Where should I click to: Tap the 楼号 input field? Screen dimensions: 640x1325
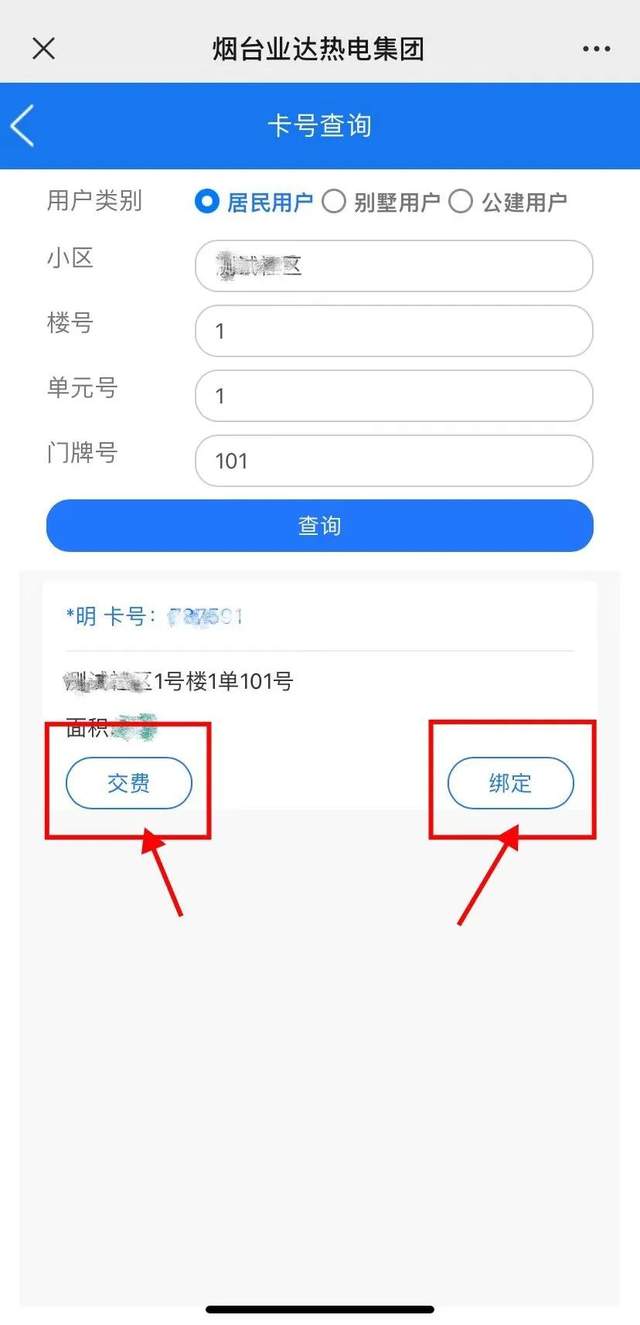coord(394,331)
